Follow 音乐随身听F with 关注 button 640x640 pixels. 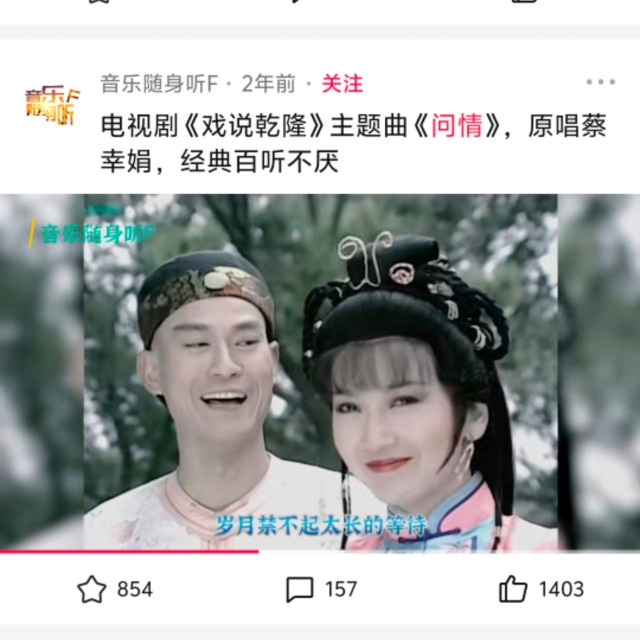pyautogui.click(x=342, y=83)
